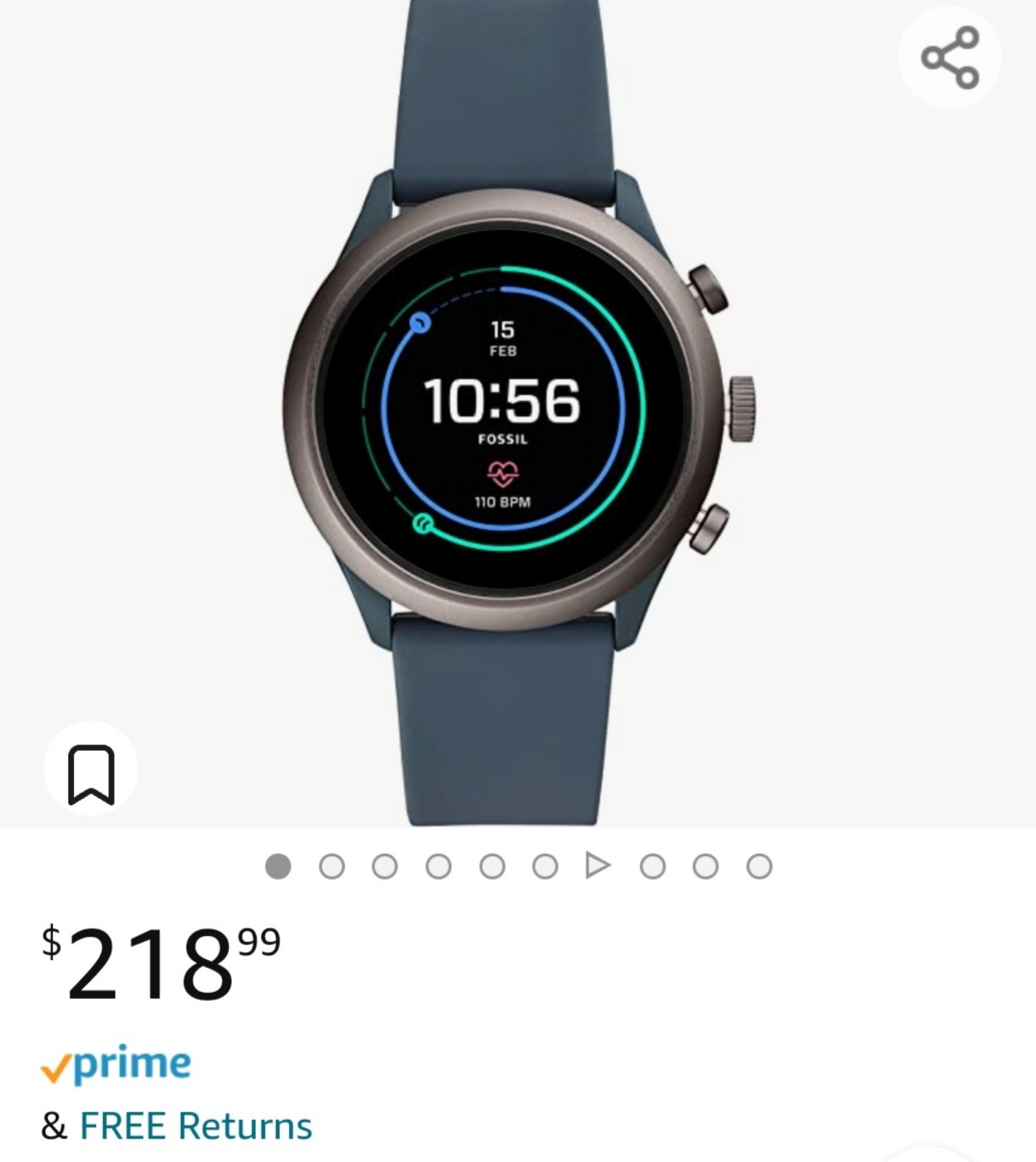
Task: Select the last image indicator dot
Action: 758,866
